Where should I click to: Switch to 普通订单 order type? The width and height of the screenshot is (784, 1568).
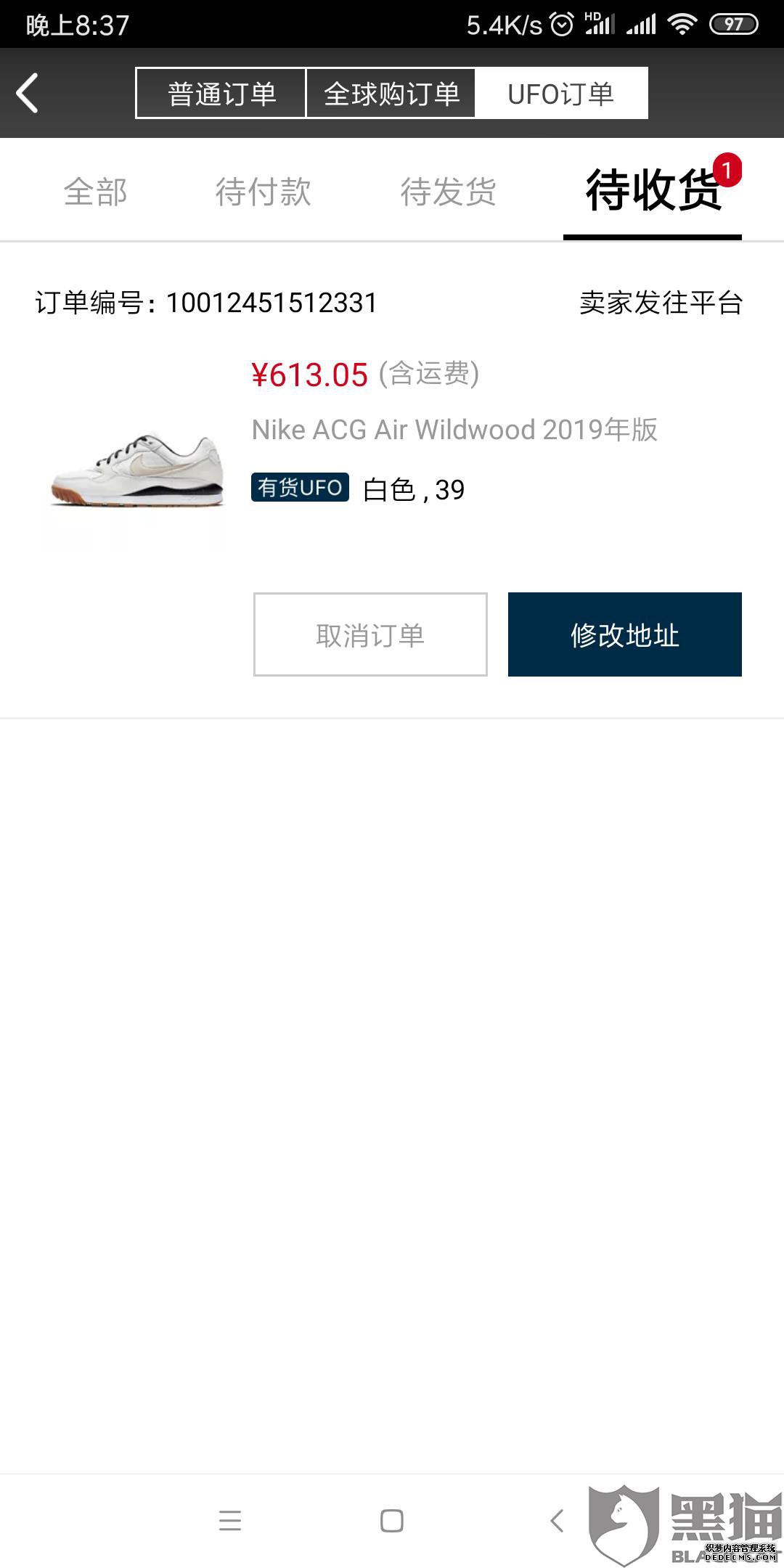[x=221, y=94]
